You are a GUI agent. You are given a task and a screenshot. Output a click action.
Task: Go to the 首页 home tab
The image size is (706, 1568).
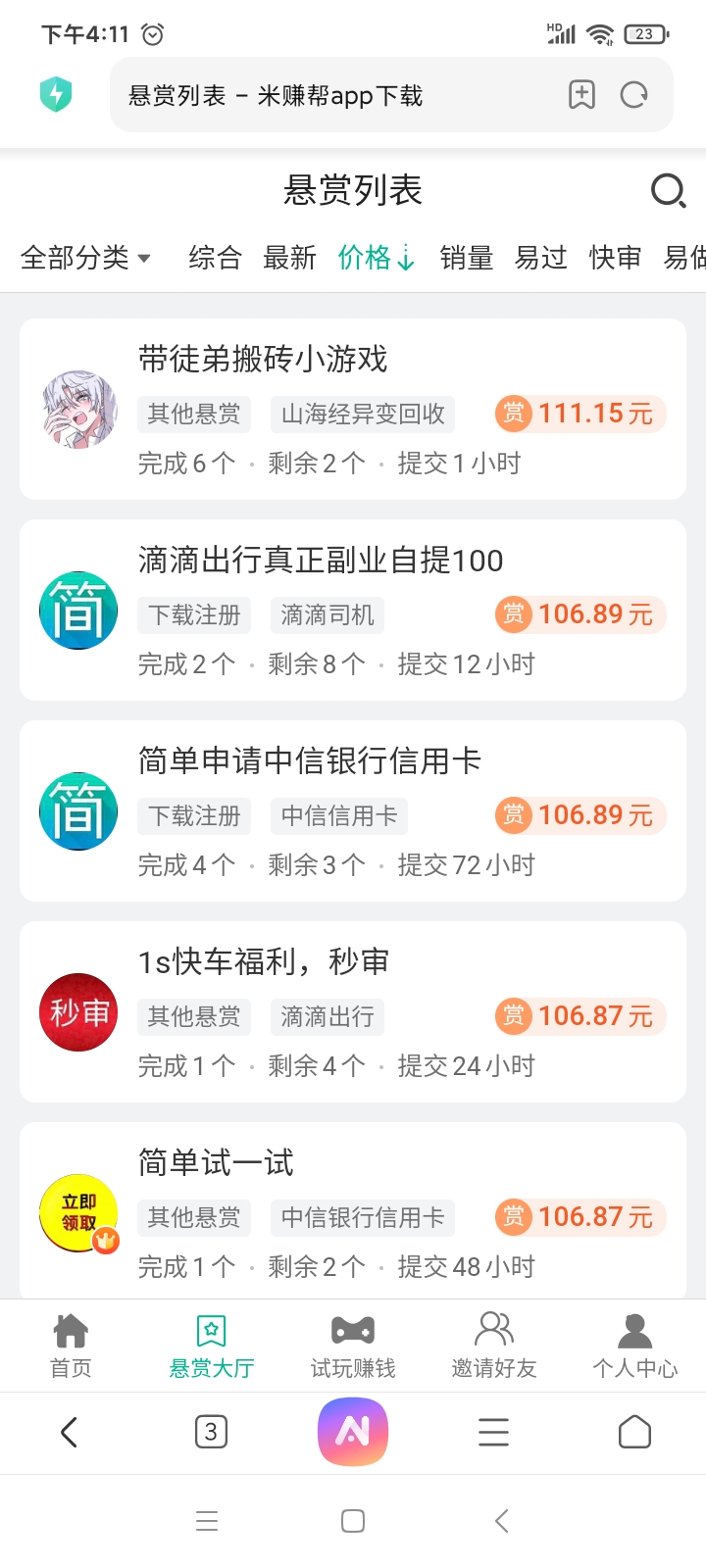point(71,1346)
